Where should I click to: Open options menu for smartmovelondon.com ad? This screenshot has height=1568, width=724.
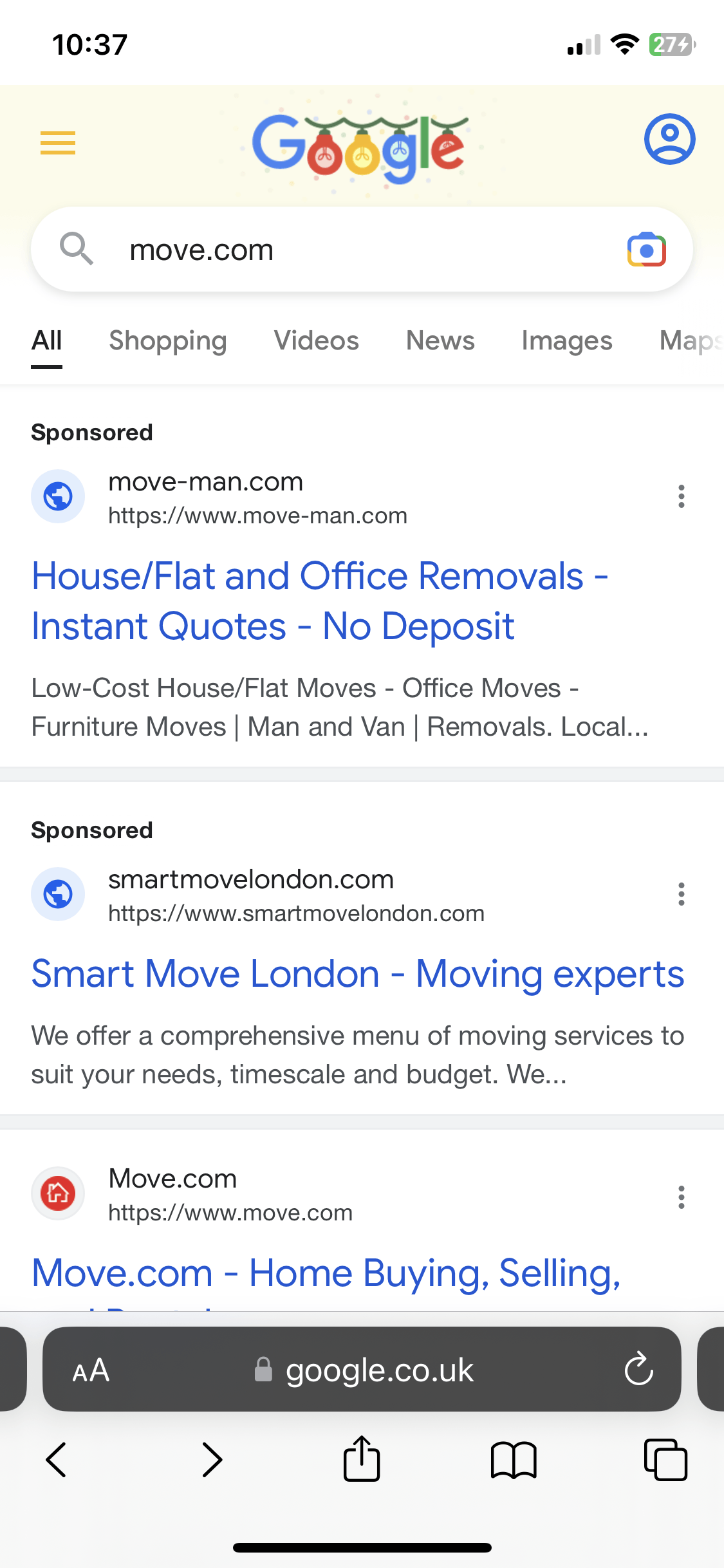(x=681, y=894)
